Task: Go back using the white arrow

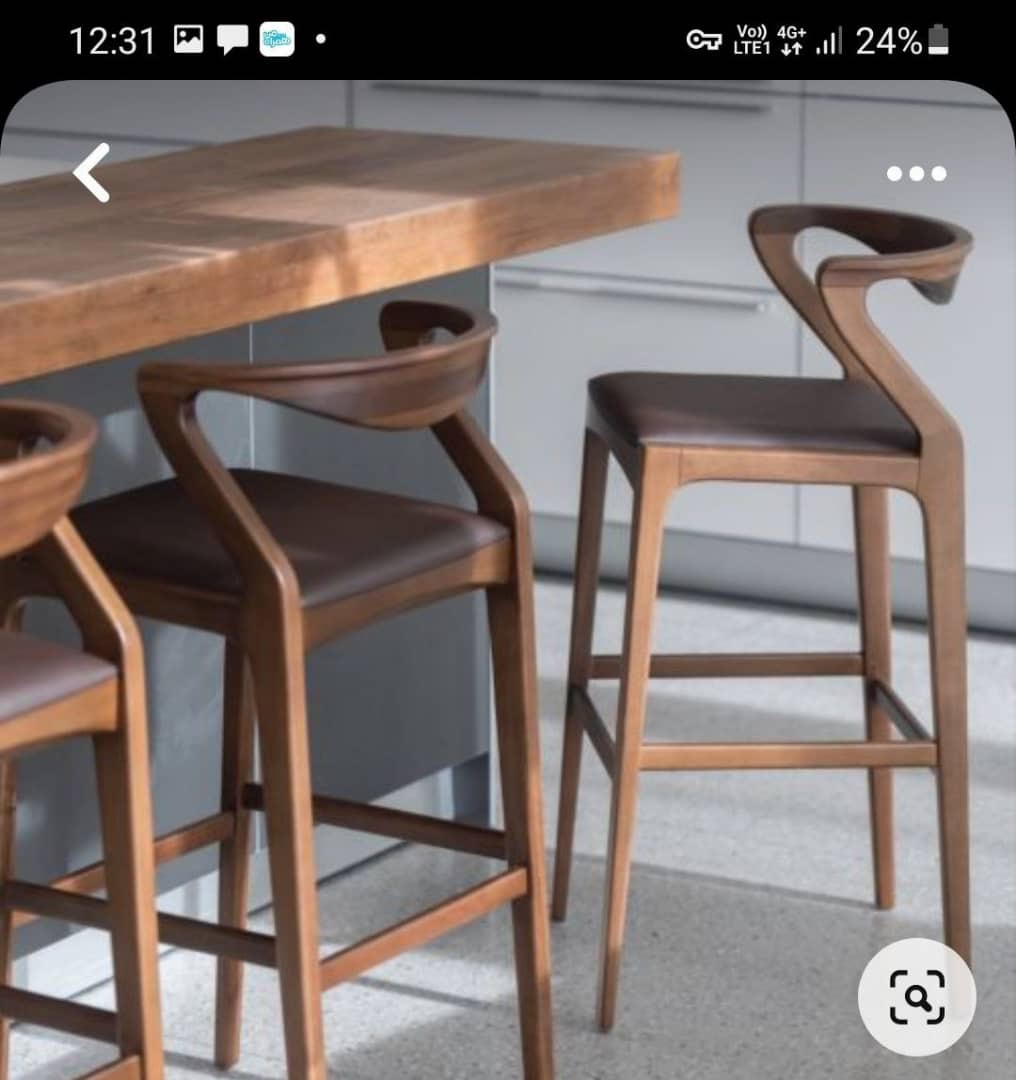Action: [91, 173]
